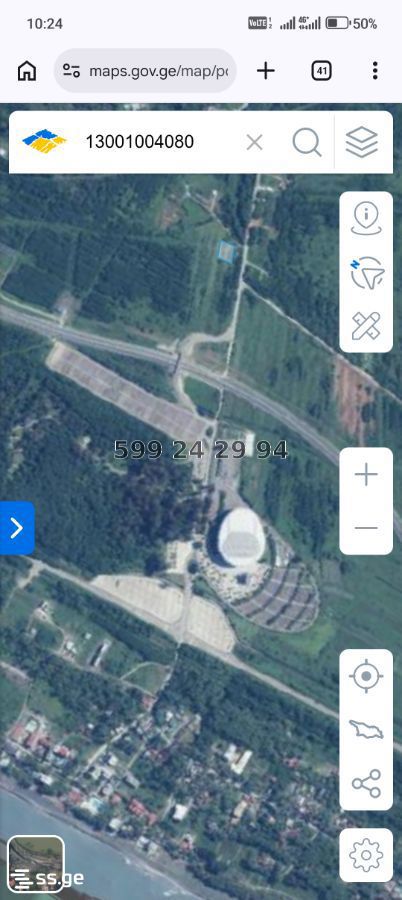Activate the info identify tool
402x900 pixels.
[366, 219]
